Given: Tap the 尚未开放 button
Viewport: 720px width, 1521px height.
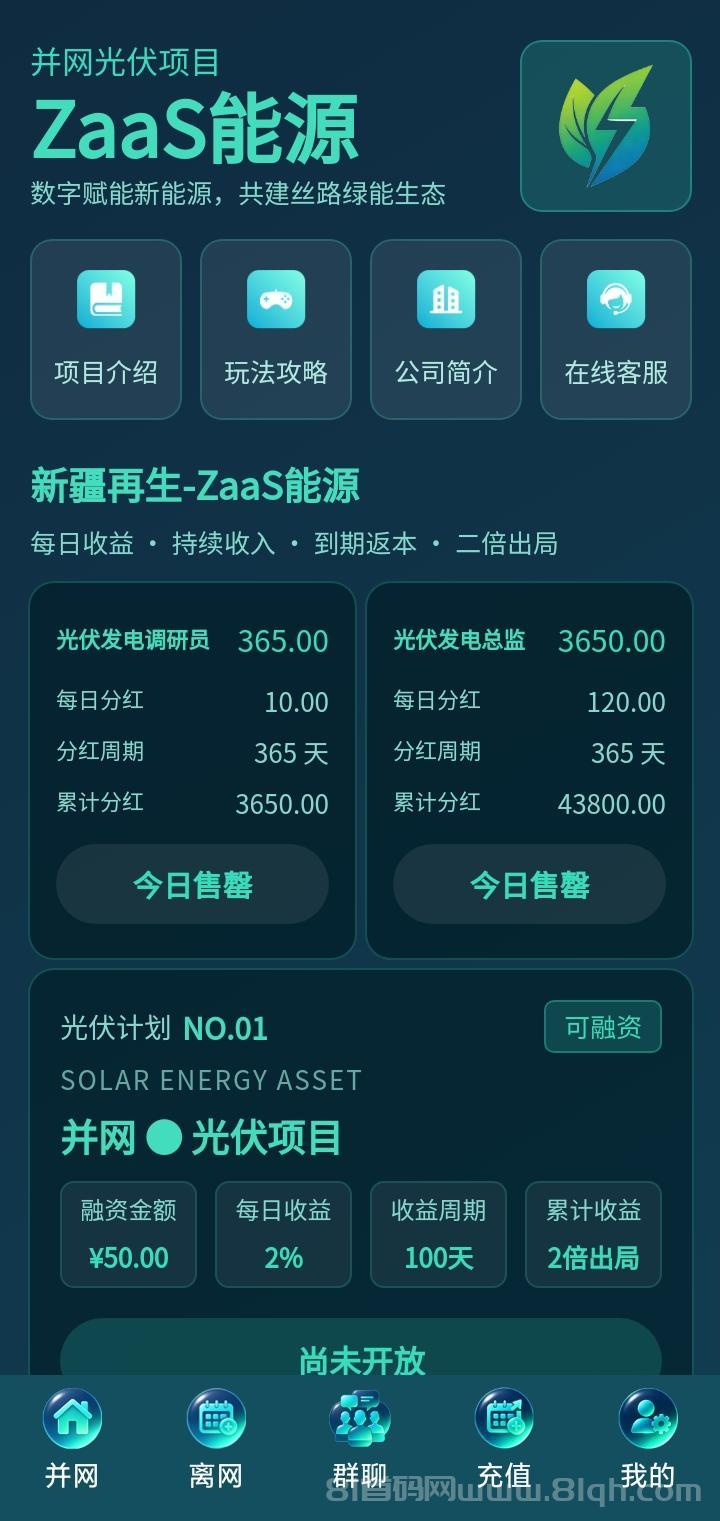Looking at the screenshot, I should pos(361,1348).
